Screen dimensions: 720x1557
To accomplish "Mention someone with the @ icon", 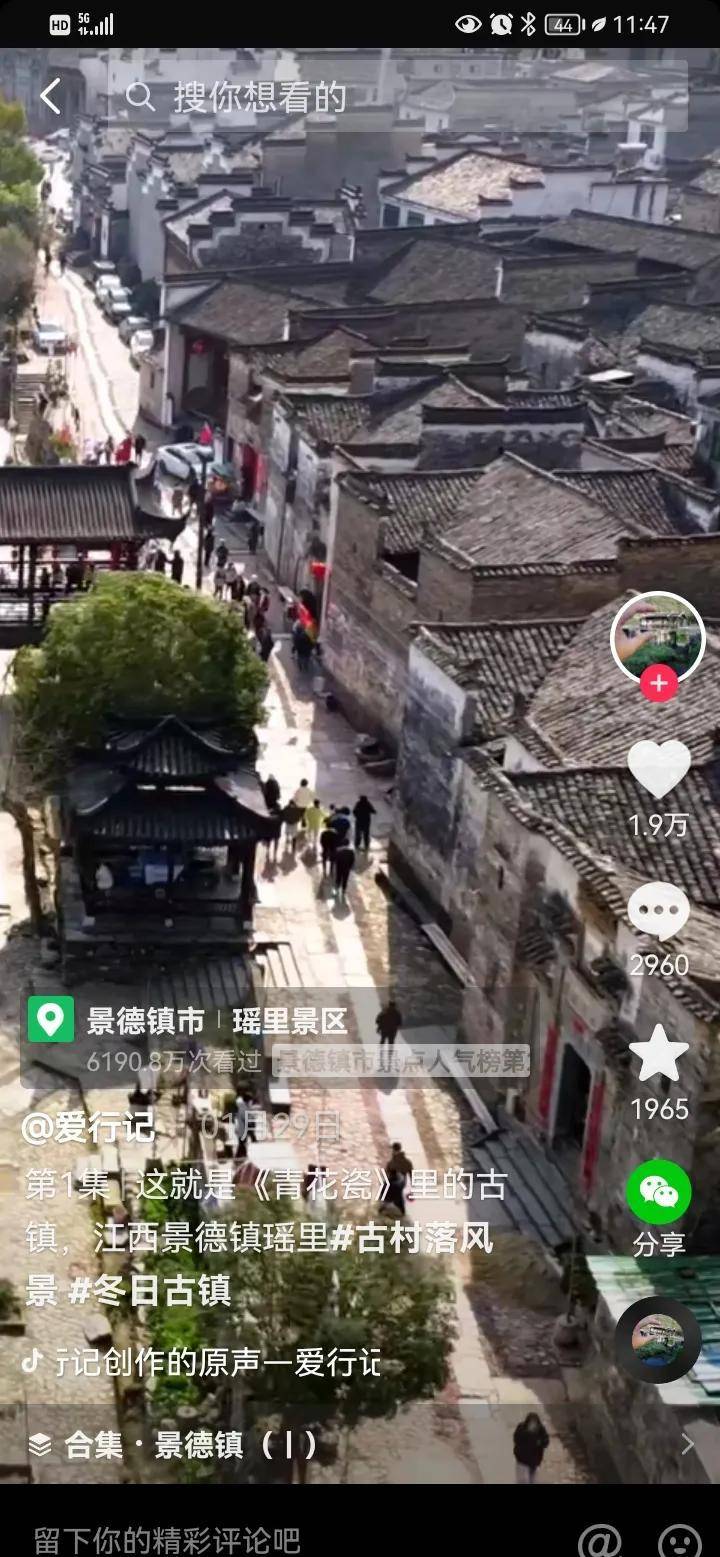I will point(600,1538).
